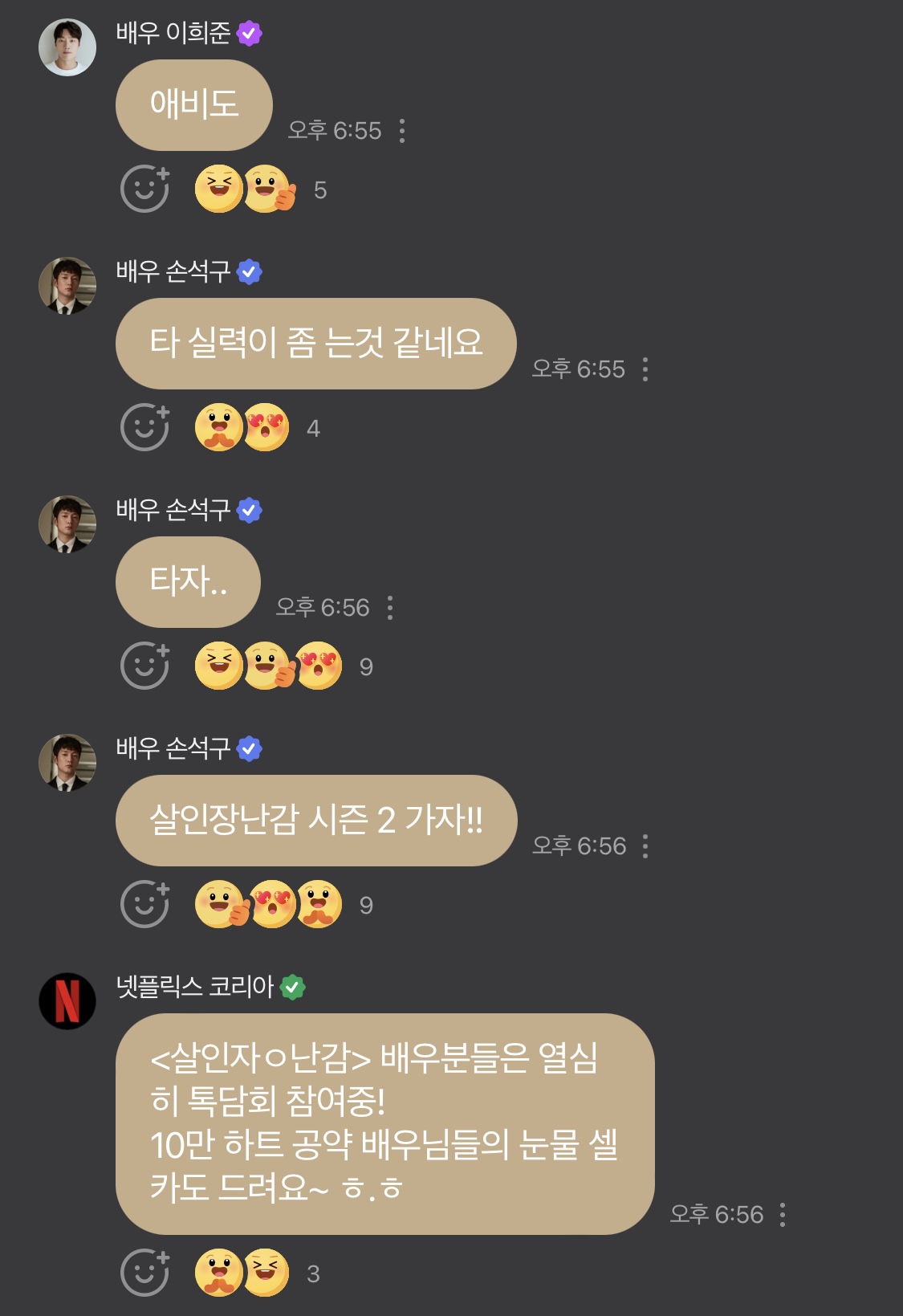
Task: Add a reaction to the "타자.." message
Action: point(145,664)
